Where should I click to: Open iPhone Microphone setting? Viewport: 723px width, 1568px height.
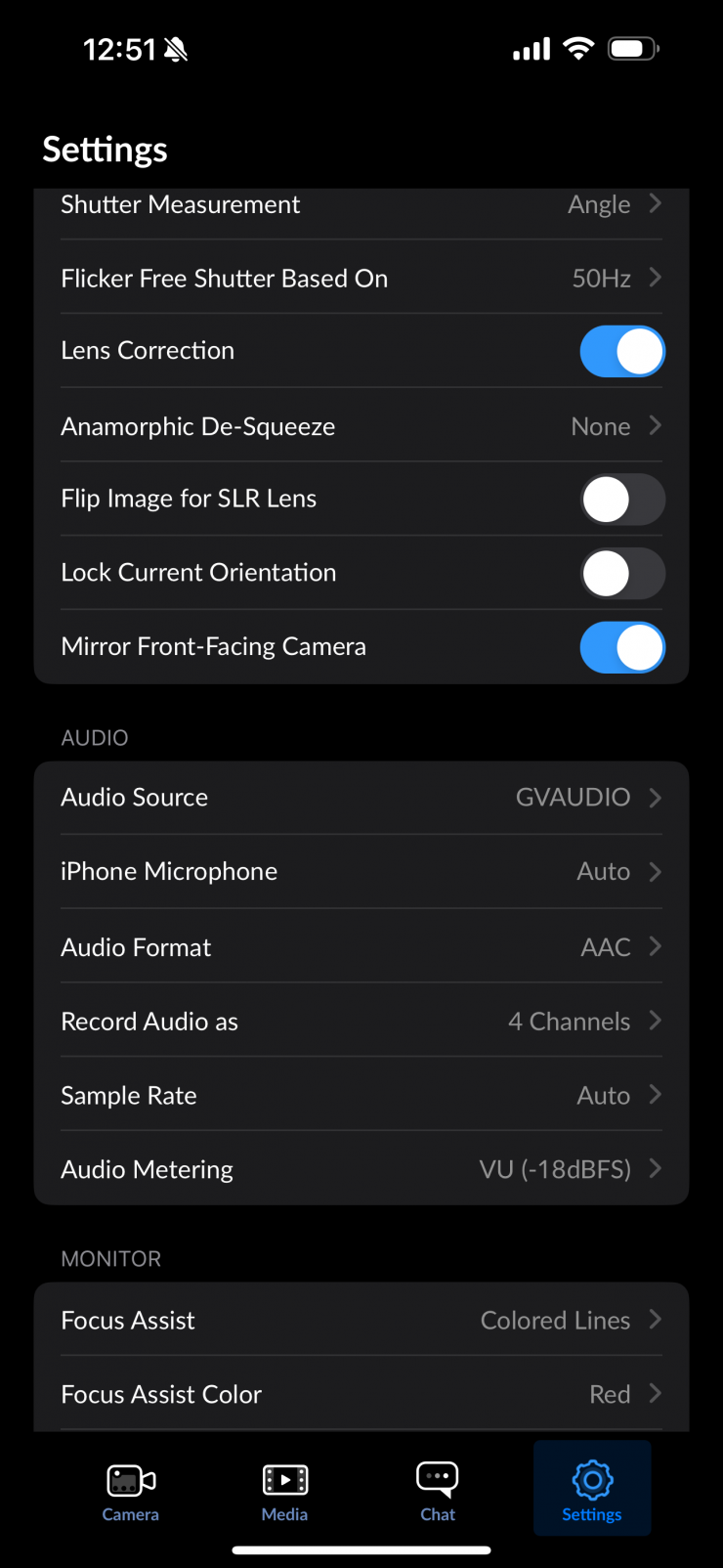(x=361, y=872)
